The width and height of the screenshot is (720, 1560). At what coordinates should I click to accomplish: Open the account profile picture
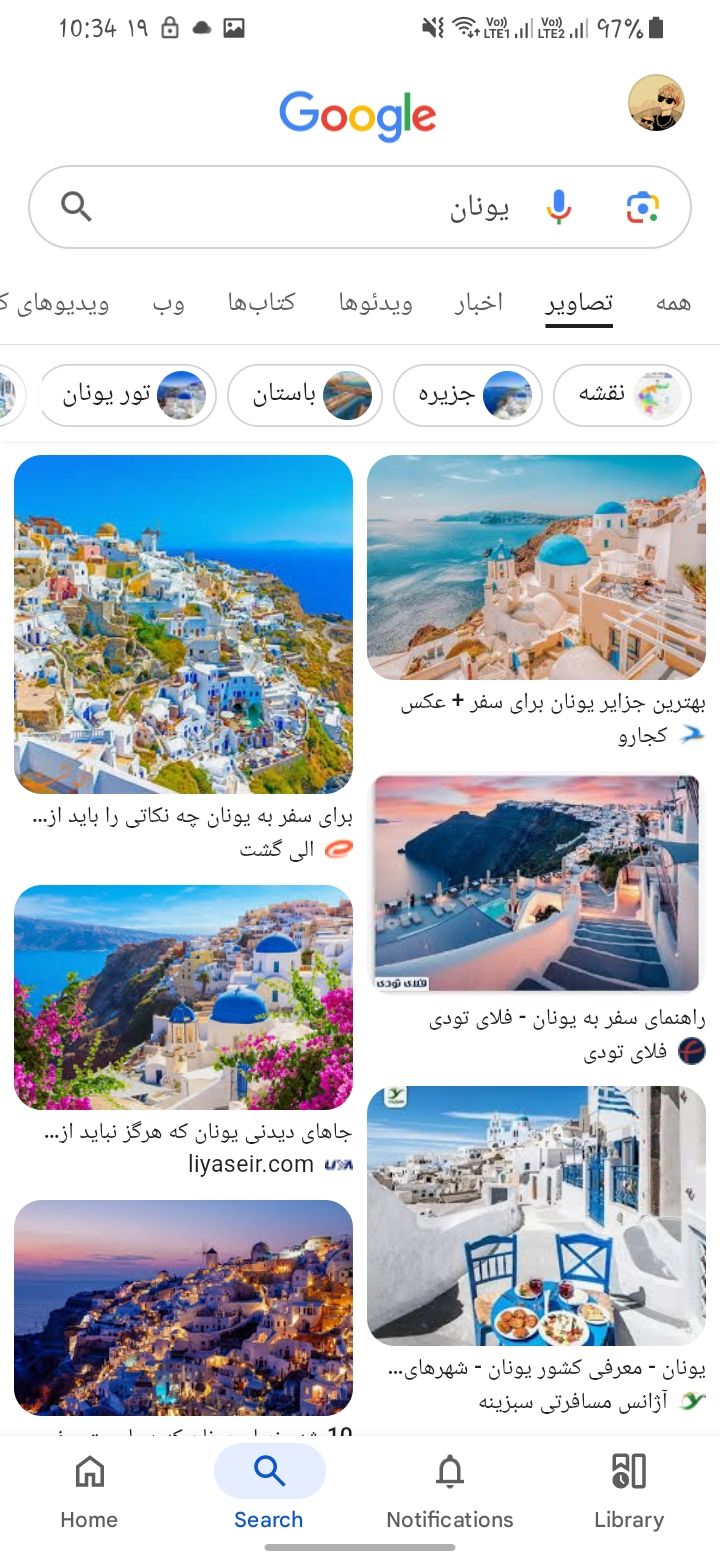coord(656,102)
